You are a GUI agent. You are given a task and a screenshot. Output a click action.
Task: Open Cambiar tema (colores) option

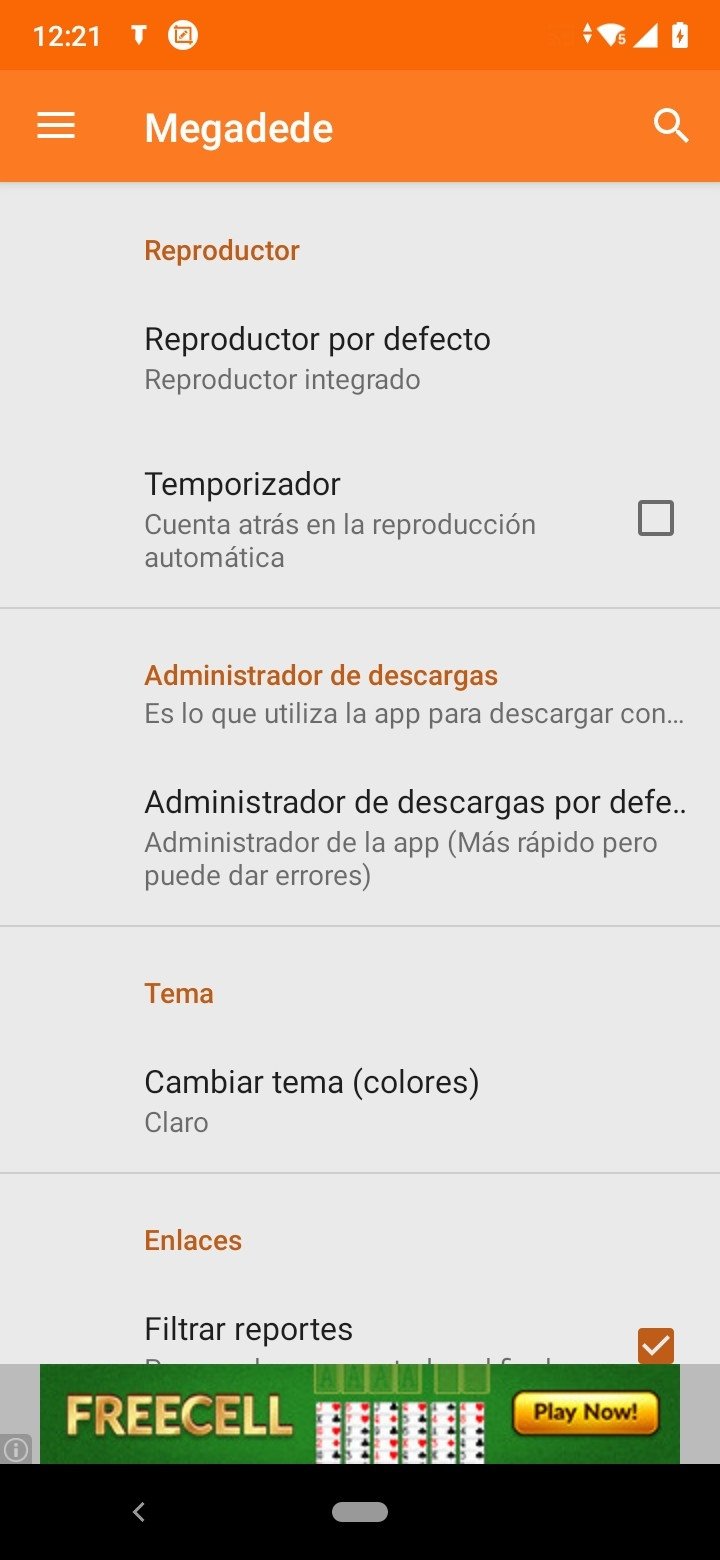click(311, 1100)
